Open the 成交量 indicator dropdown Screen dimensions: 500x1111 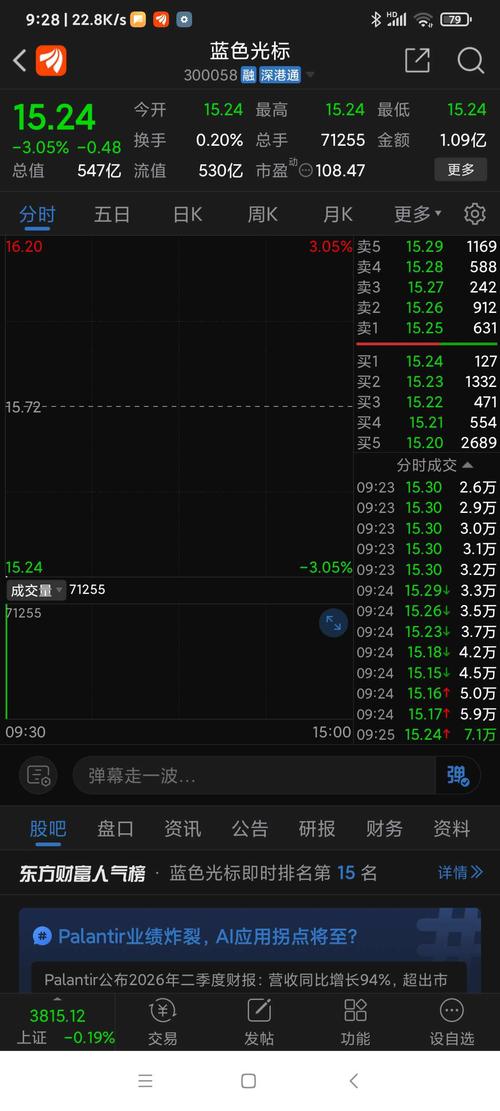pos(35,590)
